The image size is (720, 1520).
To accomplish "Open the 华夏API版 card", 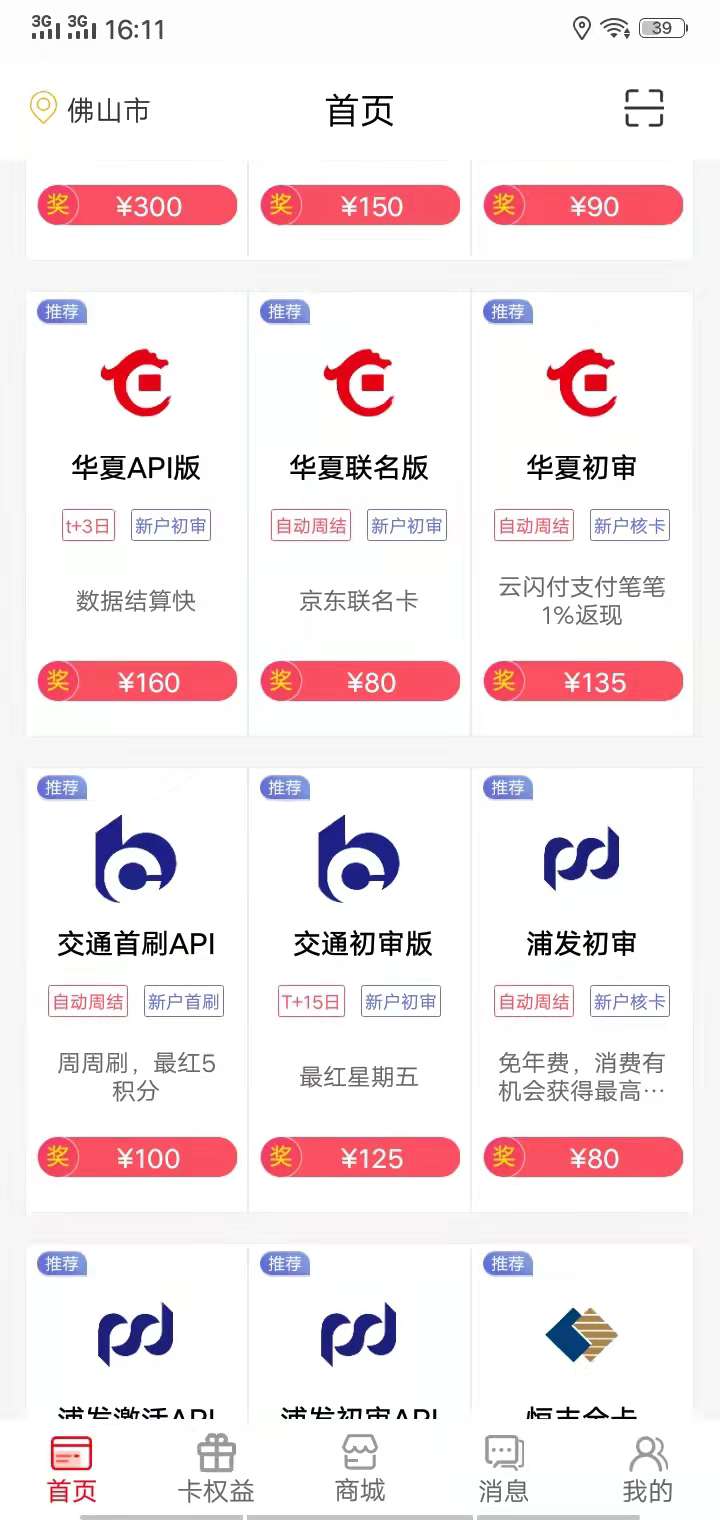I will [136, 514].
